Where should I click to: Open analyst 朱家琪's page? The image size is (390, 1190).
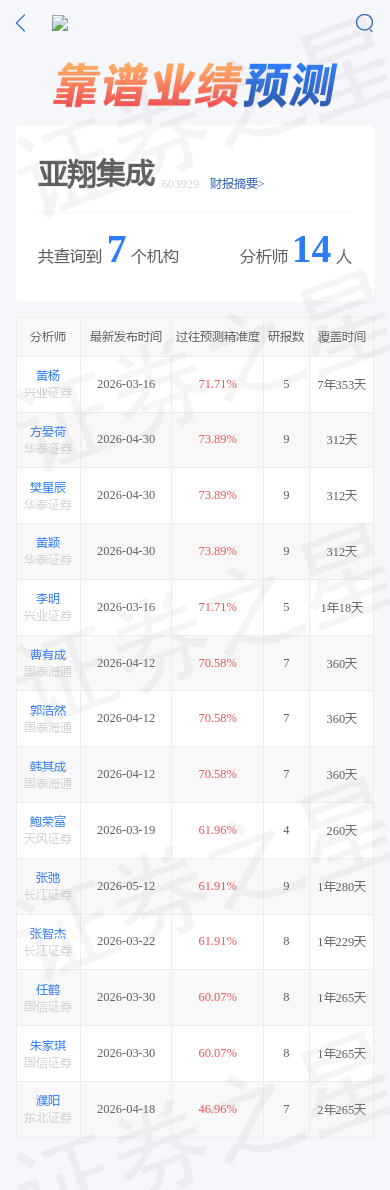[48, 1045]
